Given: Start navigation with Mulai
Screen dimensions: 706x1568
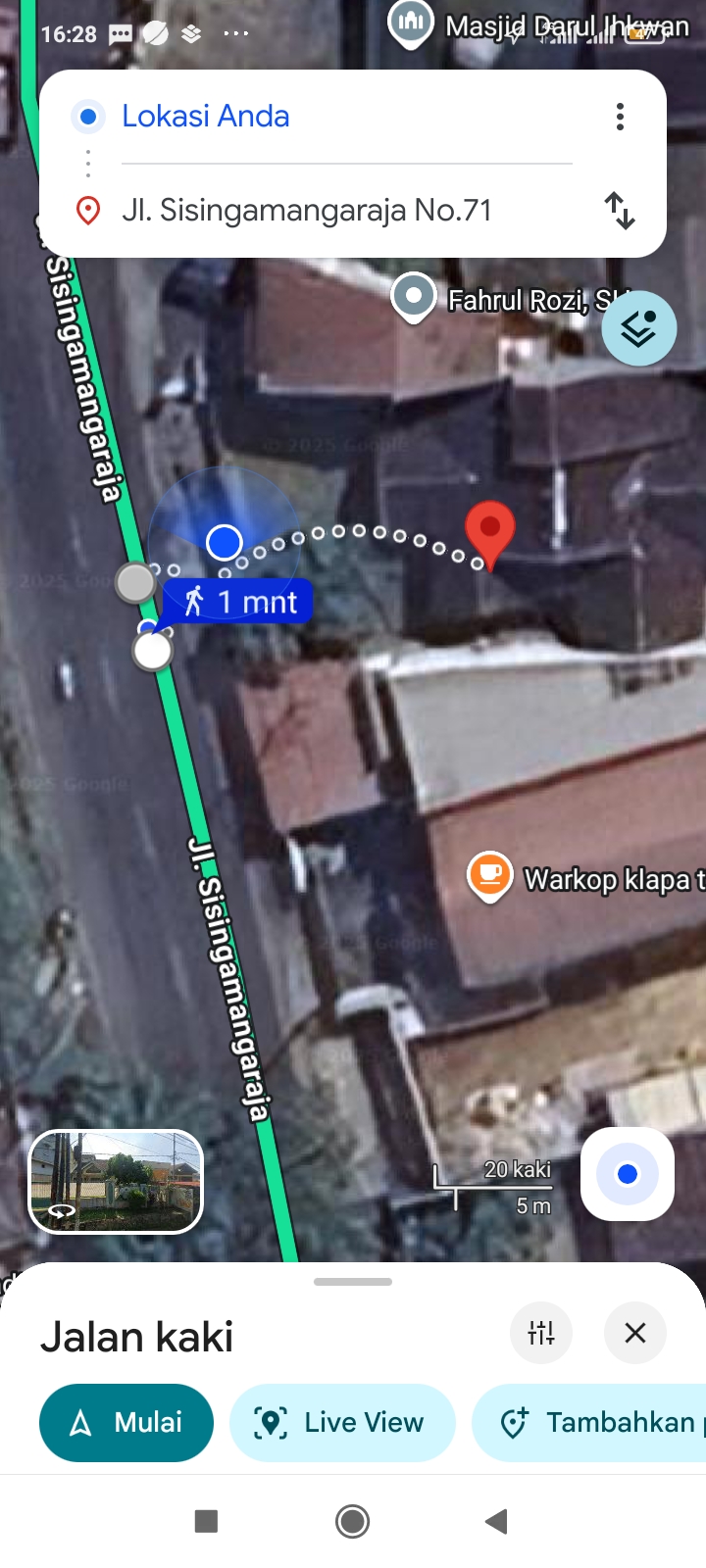Looking at the screenshot, I should (x=126, y=1423).
